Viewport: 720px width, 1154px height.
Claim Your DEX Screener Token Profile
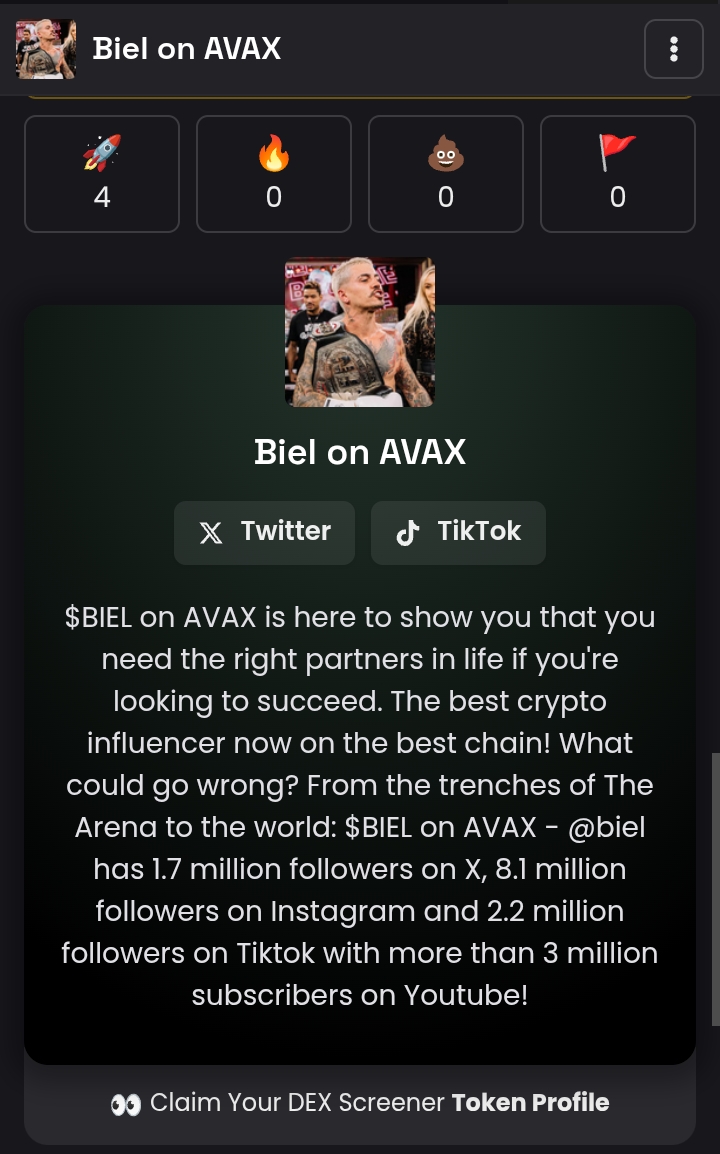(360, 1103)
